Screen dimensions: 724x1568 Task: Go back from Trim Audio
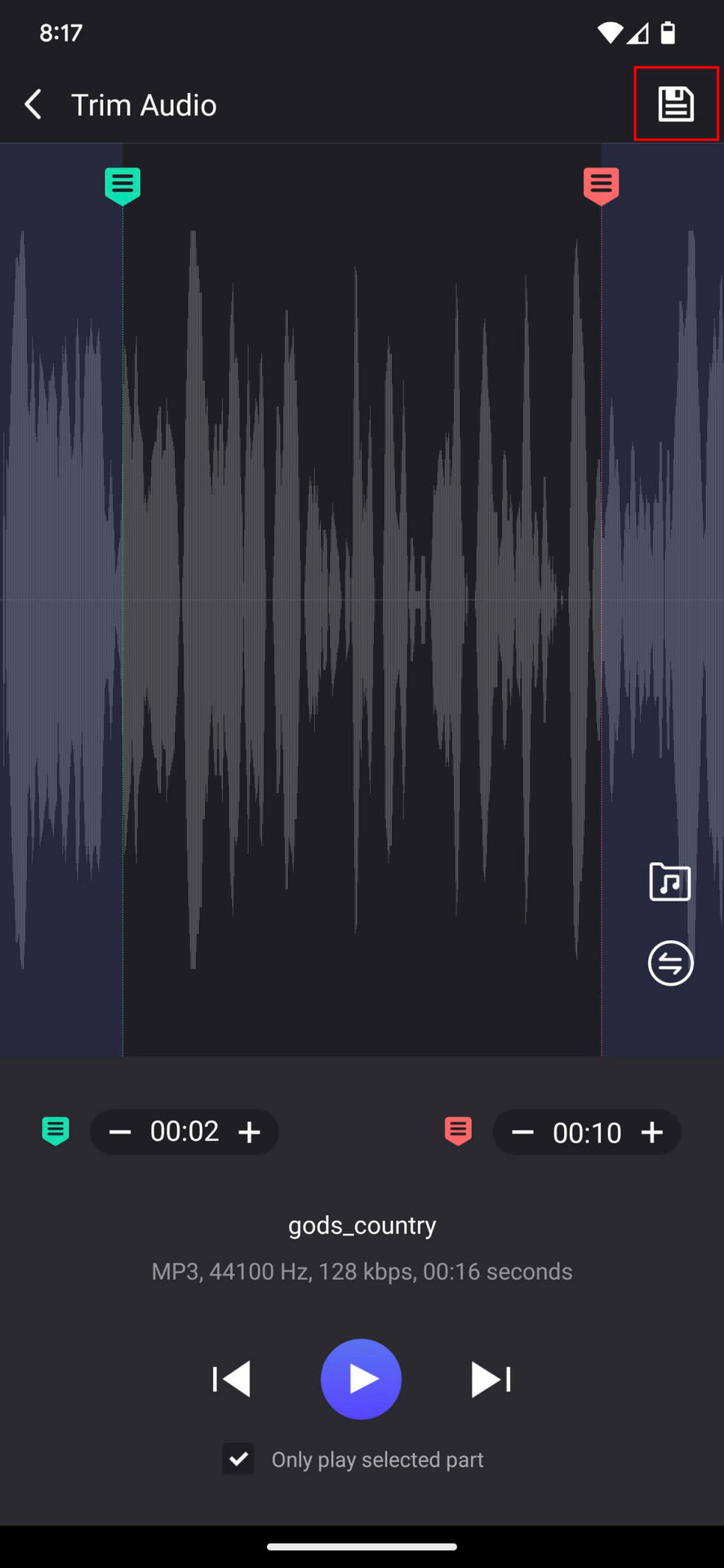click(33, 105)
